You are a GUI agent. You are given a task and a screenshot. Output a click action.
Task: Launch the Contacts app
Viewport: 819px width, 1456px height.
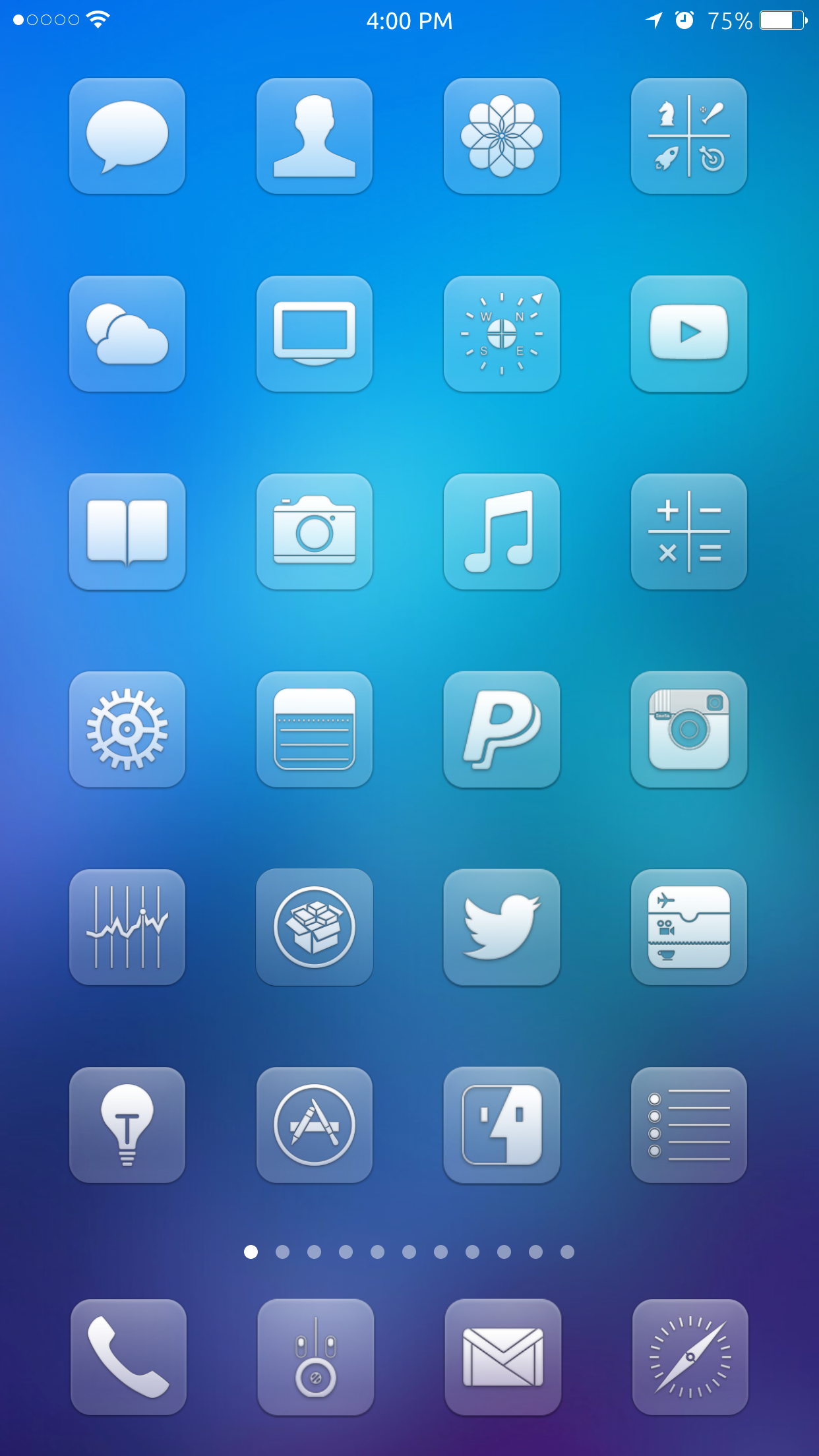click(x=315, y=136)
